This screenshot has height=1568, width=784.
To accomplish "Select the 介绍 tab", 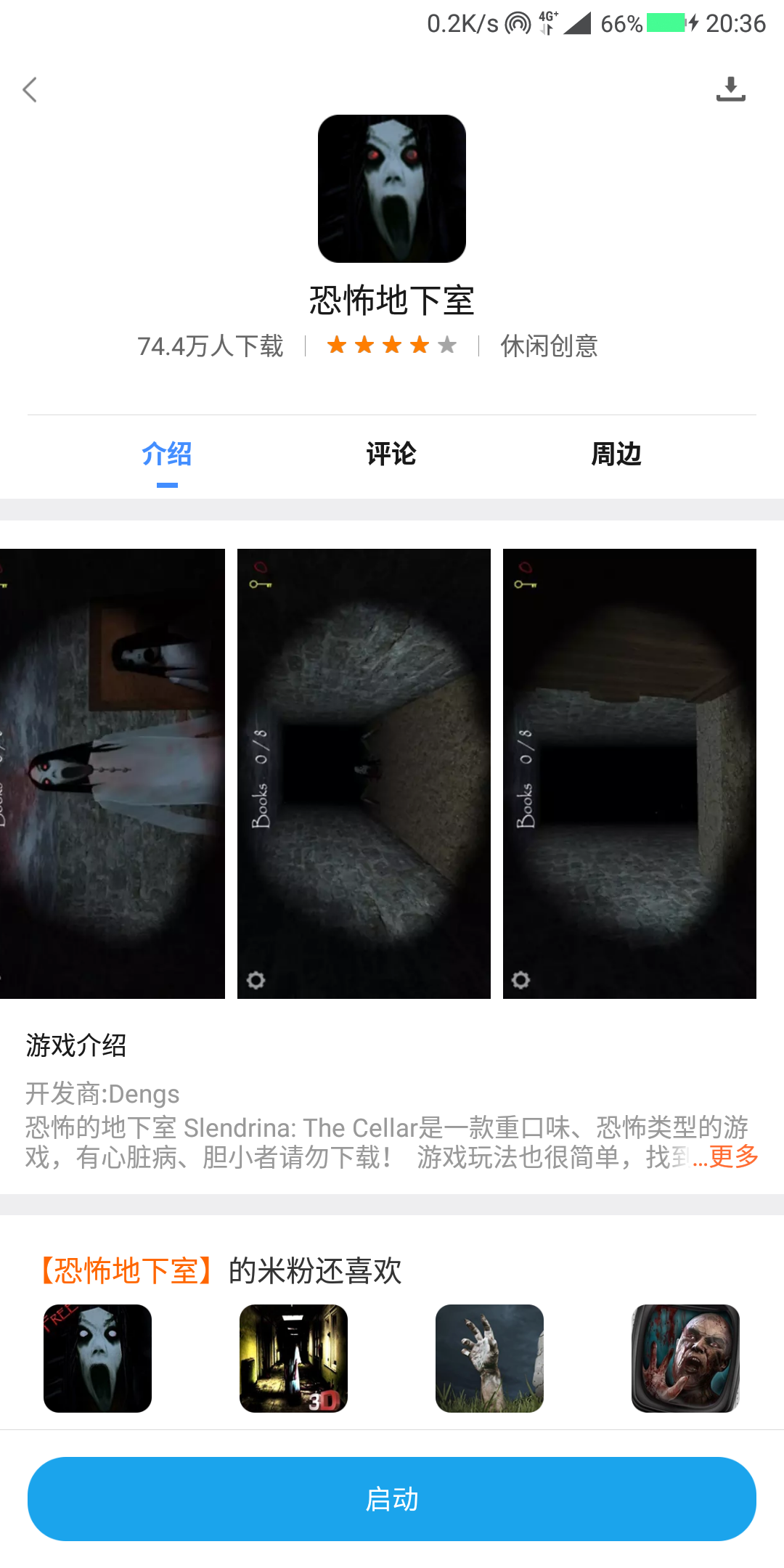I will [167, 454].
